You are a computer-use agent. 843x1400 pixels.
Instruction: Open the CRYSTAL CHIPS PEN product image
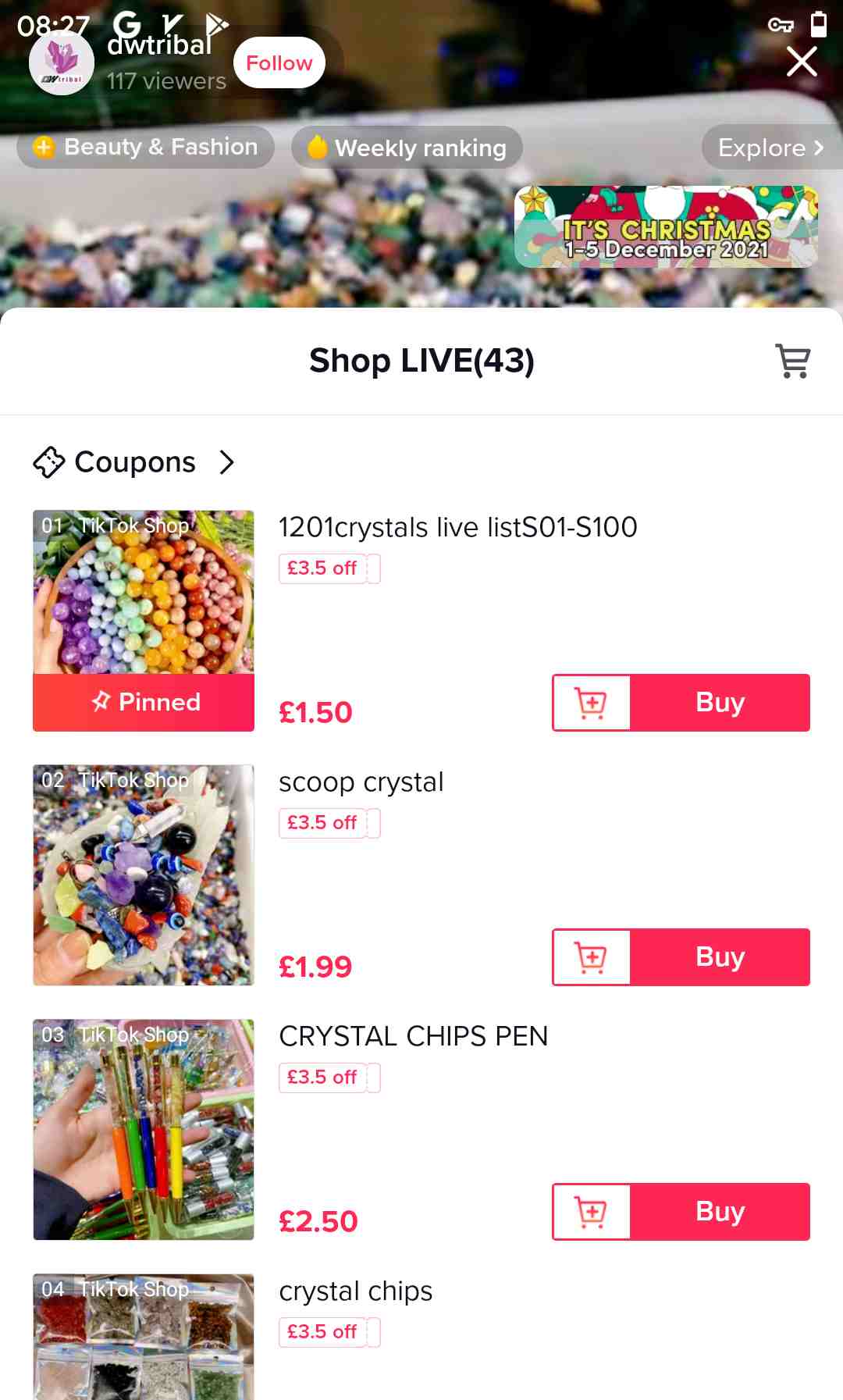[x=144, y=1130]
